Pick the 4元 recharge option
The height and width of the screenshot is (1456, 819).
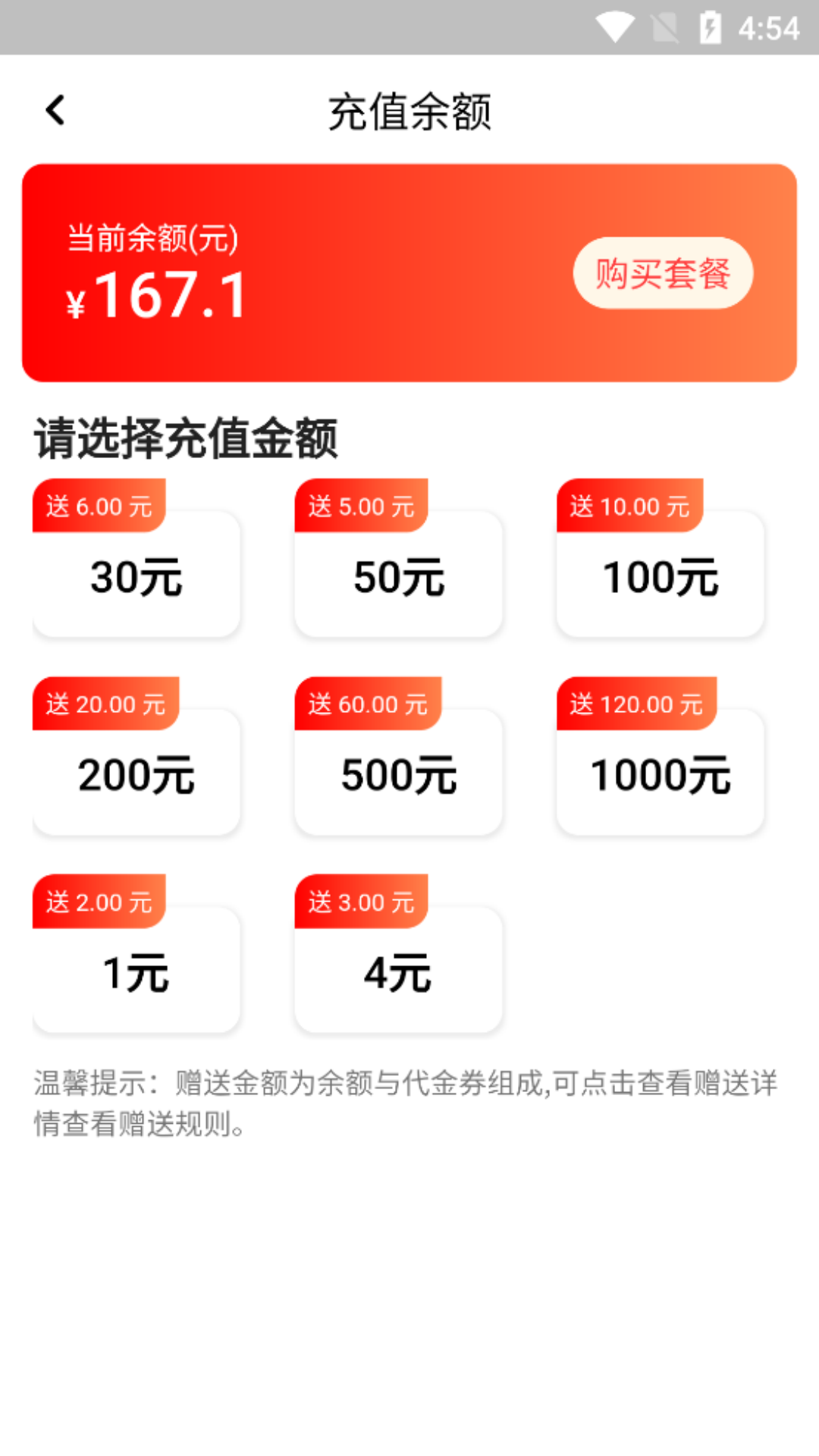click(398, 972)
